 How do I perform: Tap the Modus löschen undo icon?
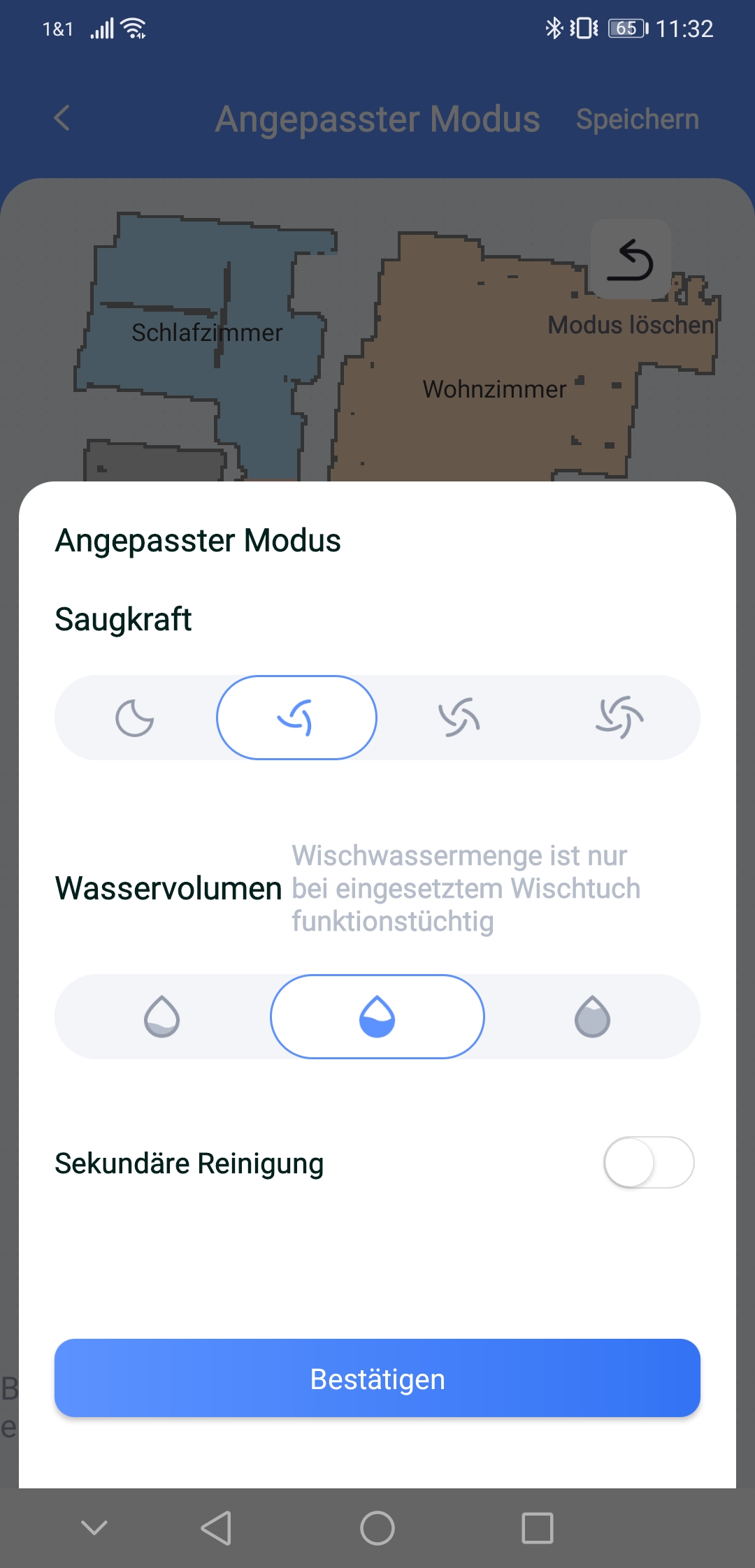coord(631,260)
